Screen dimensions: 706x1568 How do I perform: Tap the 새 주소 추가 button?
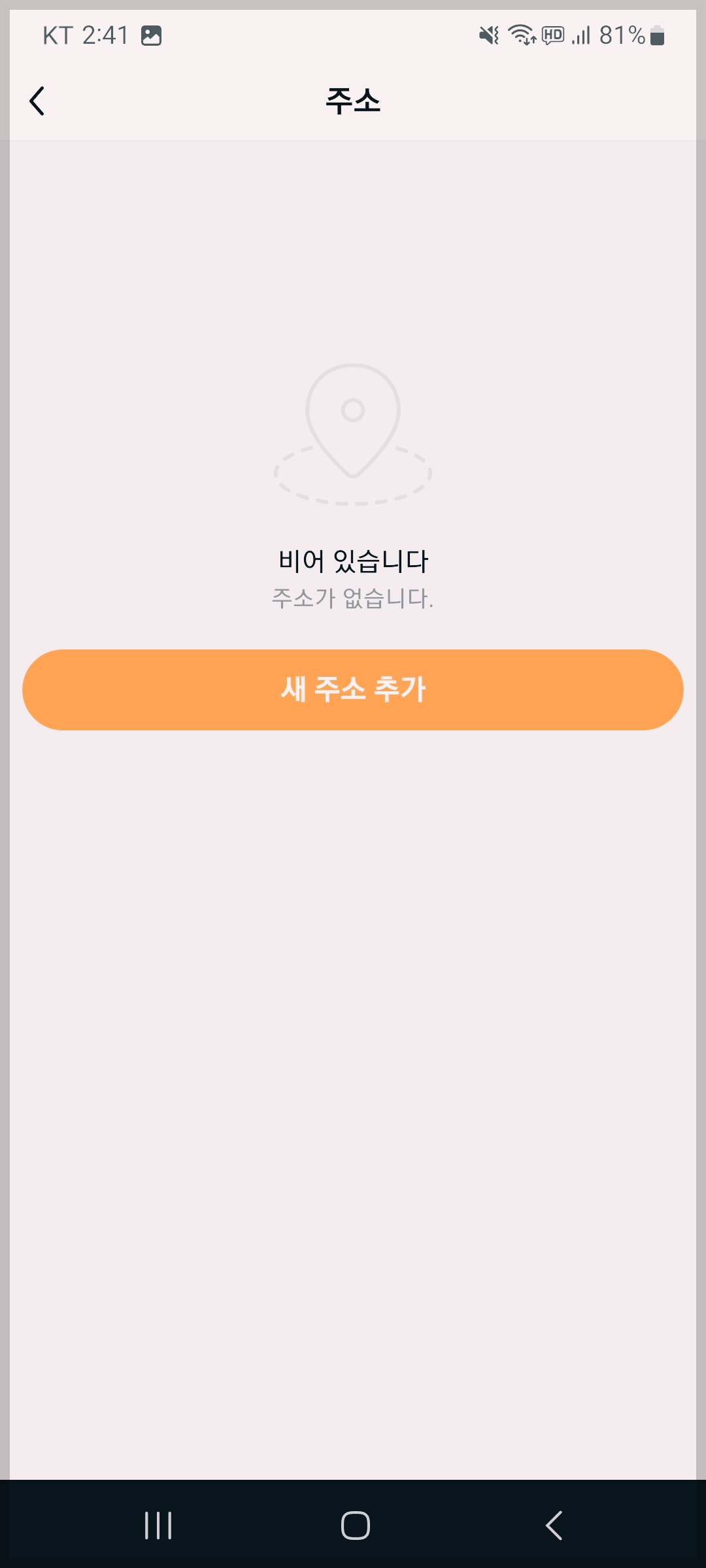[x=353, y=689]
